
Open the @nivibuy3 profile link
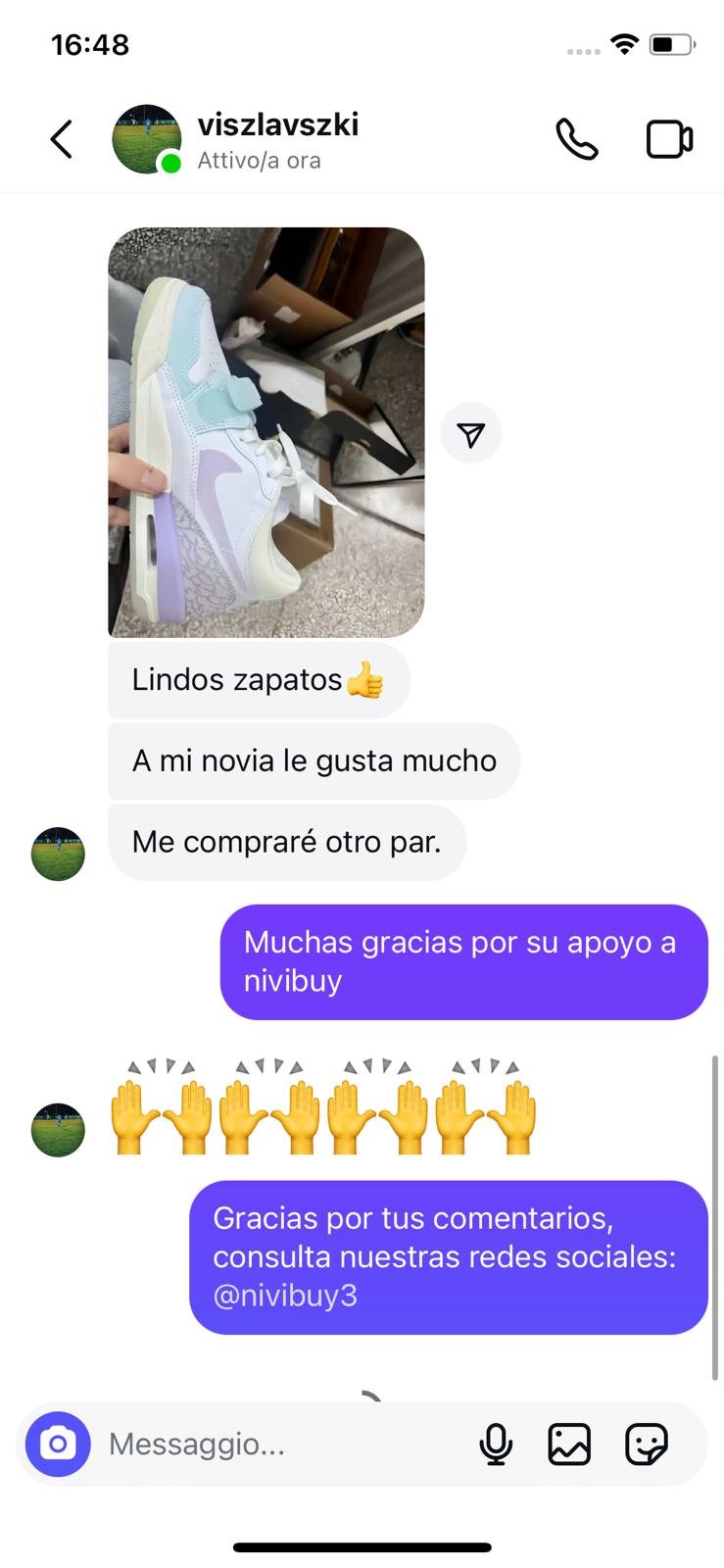[x=285, y=1296]
